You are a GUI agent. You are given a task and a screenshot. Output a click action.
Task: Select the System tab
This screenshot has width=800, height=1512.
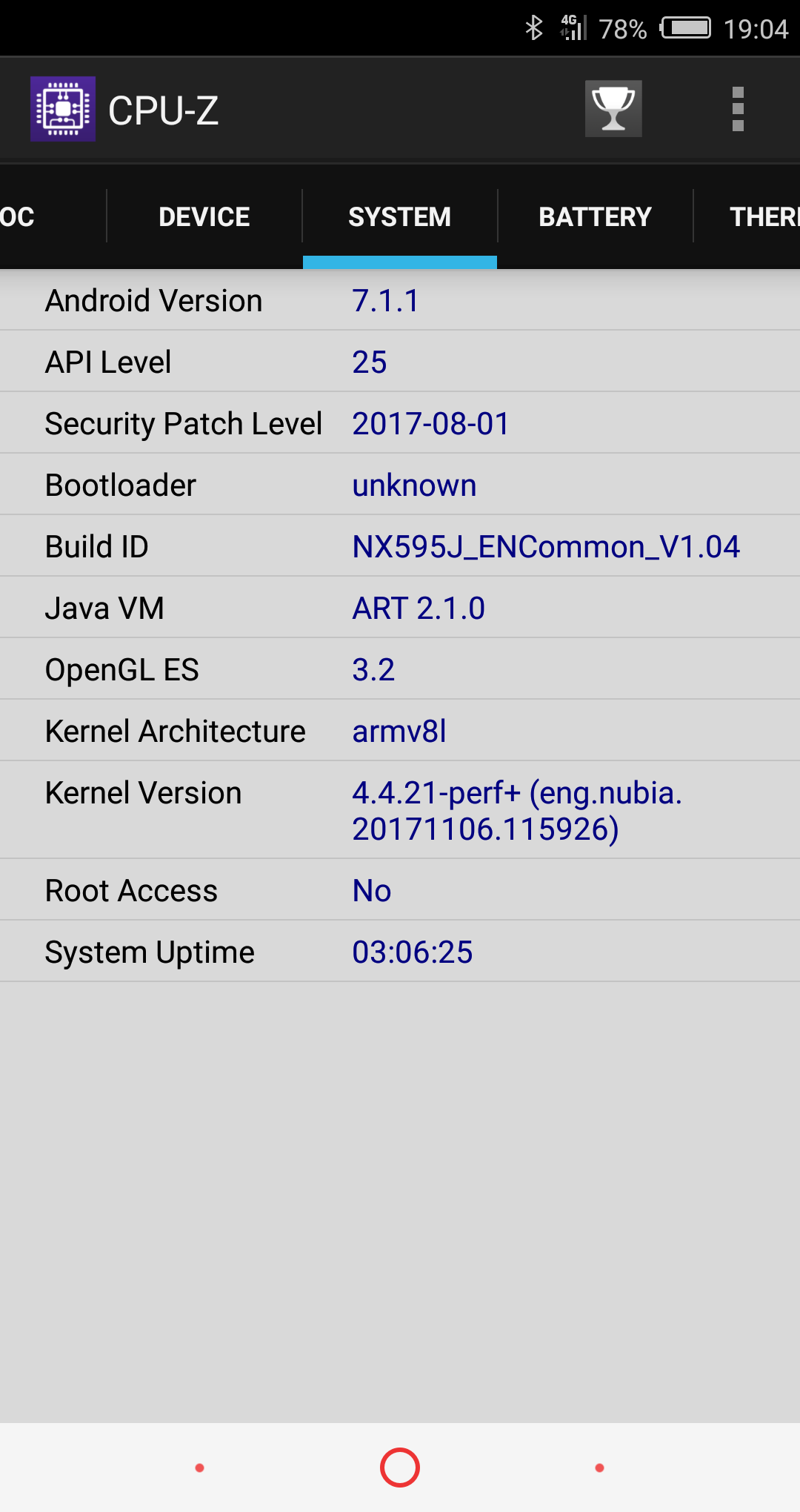click(x=400, y=216)
